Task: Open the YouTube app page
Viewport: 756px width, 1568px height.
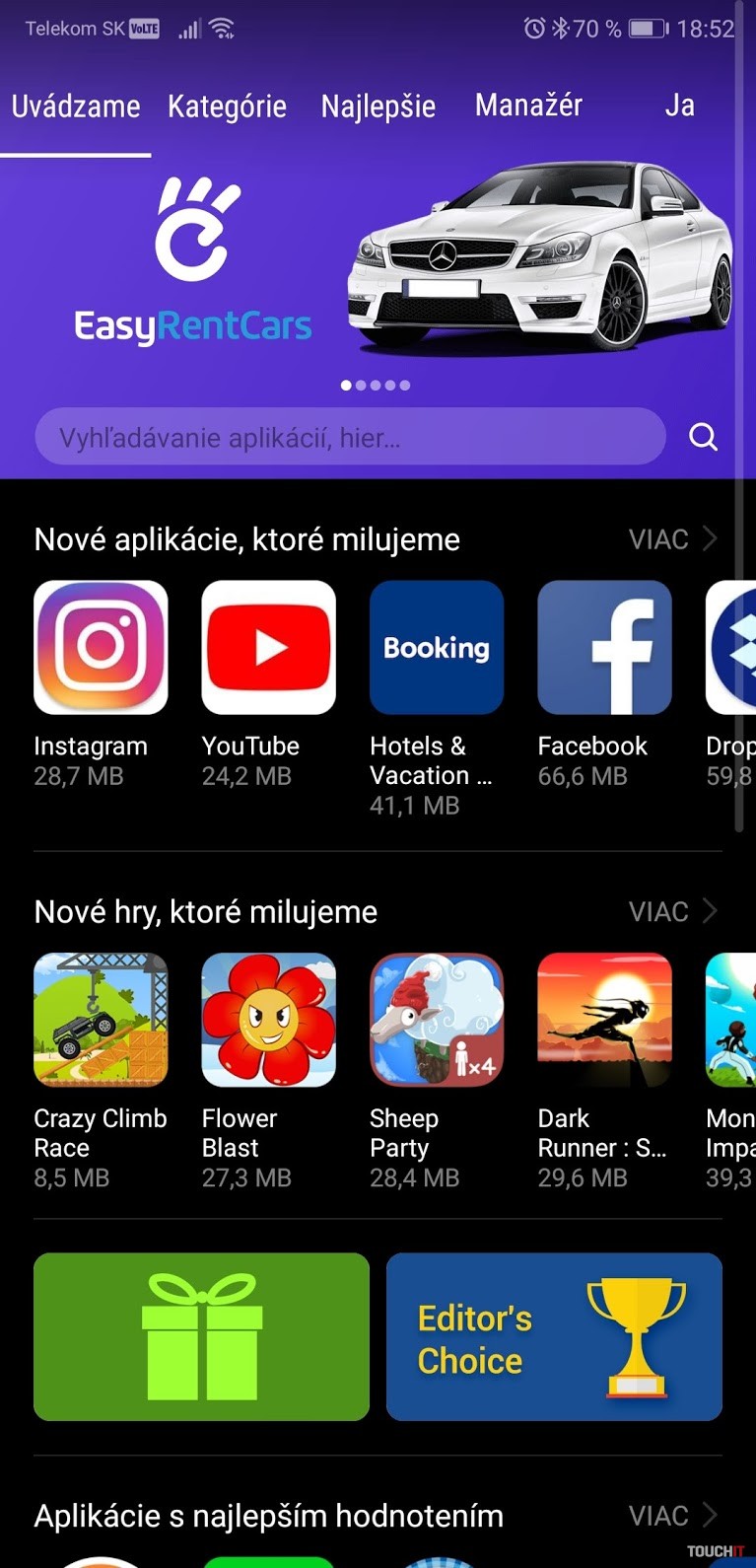Action: click(268, 648)
